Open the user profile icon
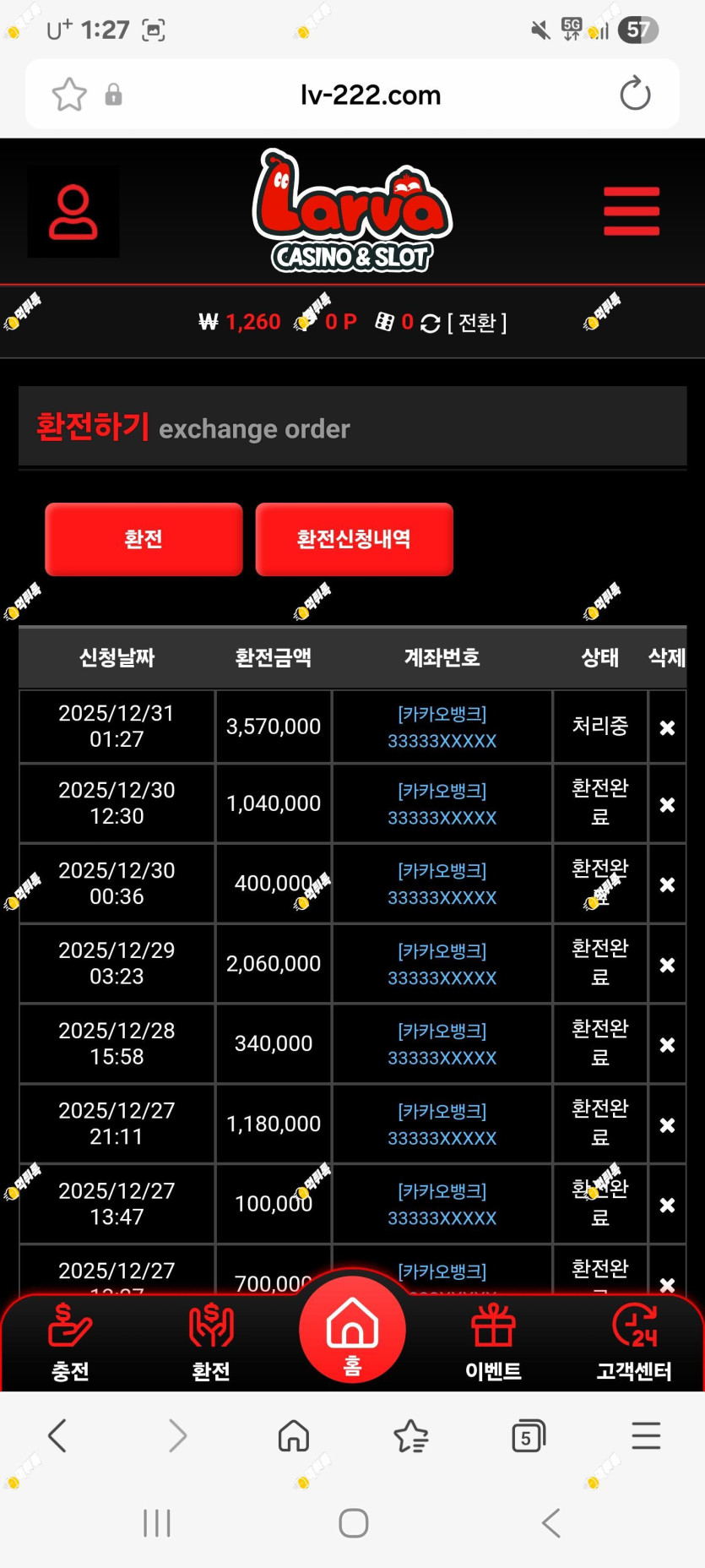705x1568 pixels. click(x=73, y=211)
